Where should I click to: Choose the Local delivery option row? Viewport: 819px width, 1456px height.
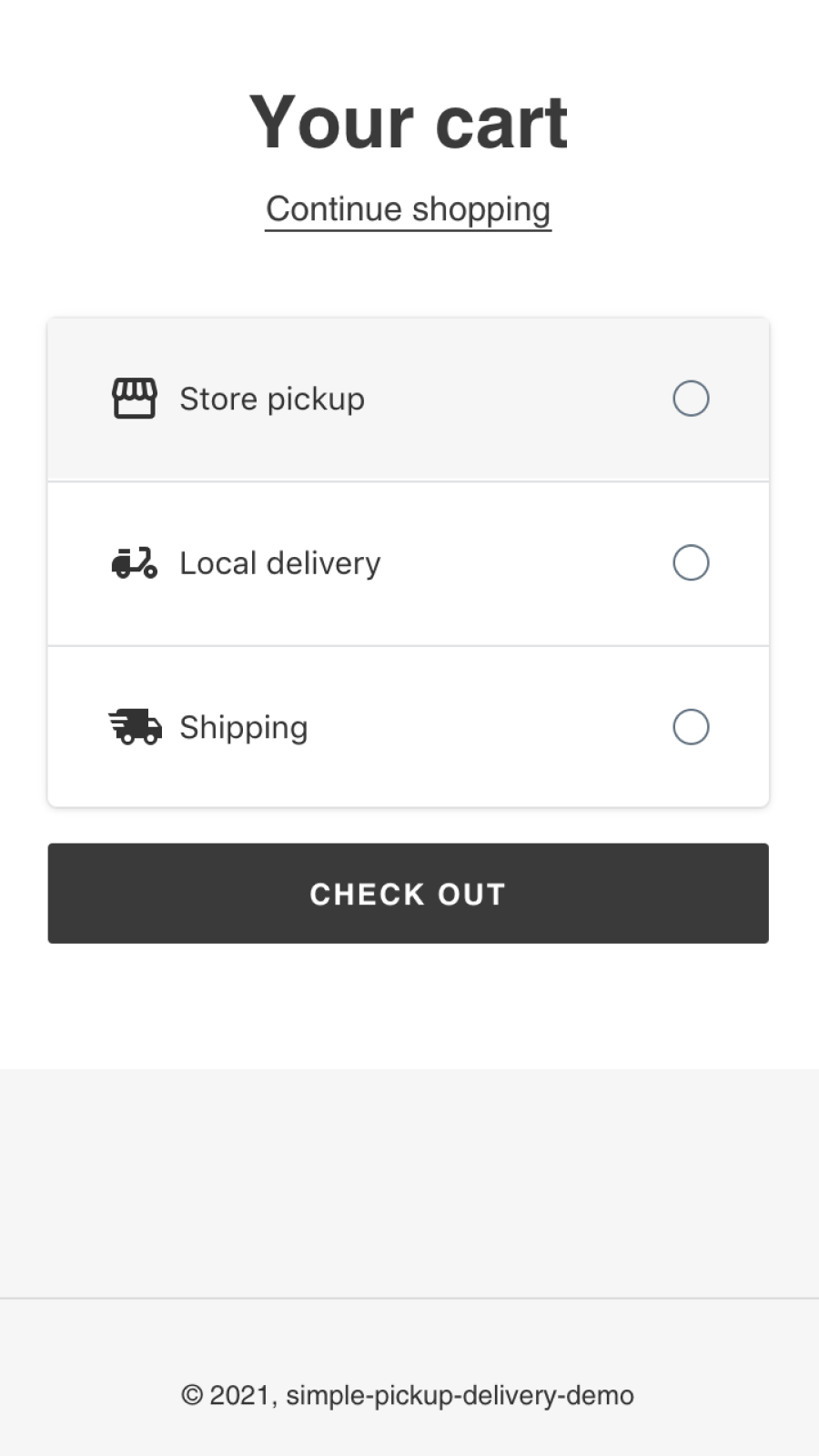coord(408,562)
